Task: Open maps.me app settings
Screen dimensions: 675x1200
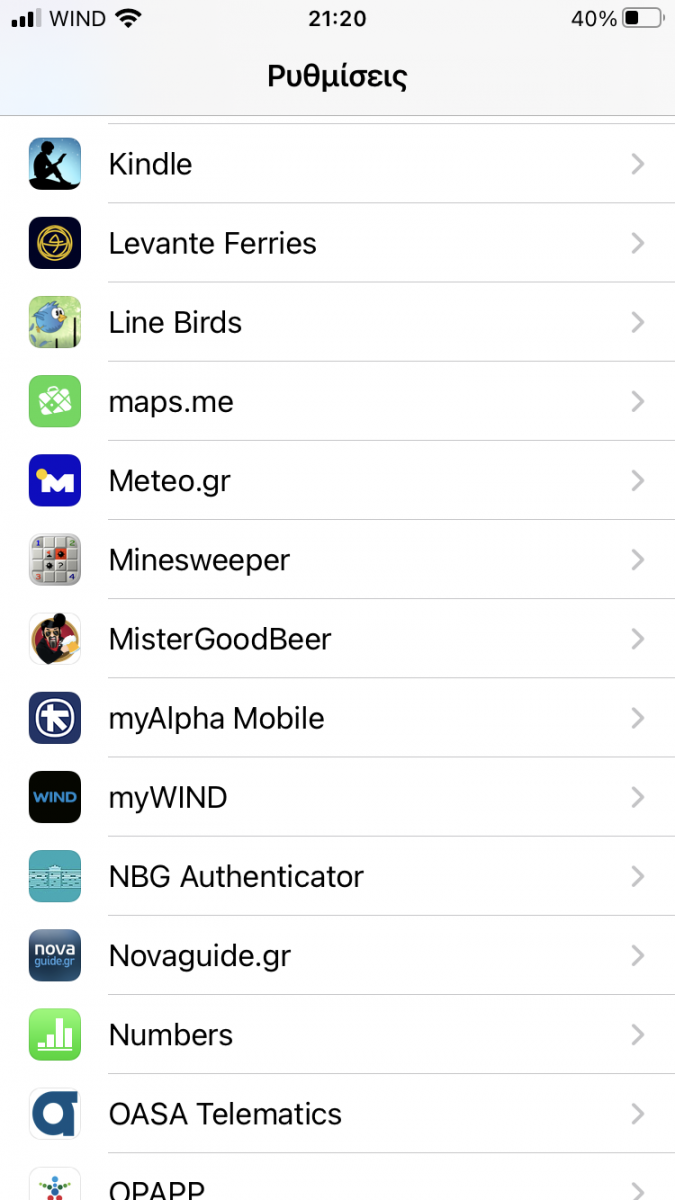Action: (x=337, y=402)
